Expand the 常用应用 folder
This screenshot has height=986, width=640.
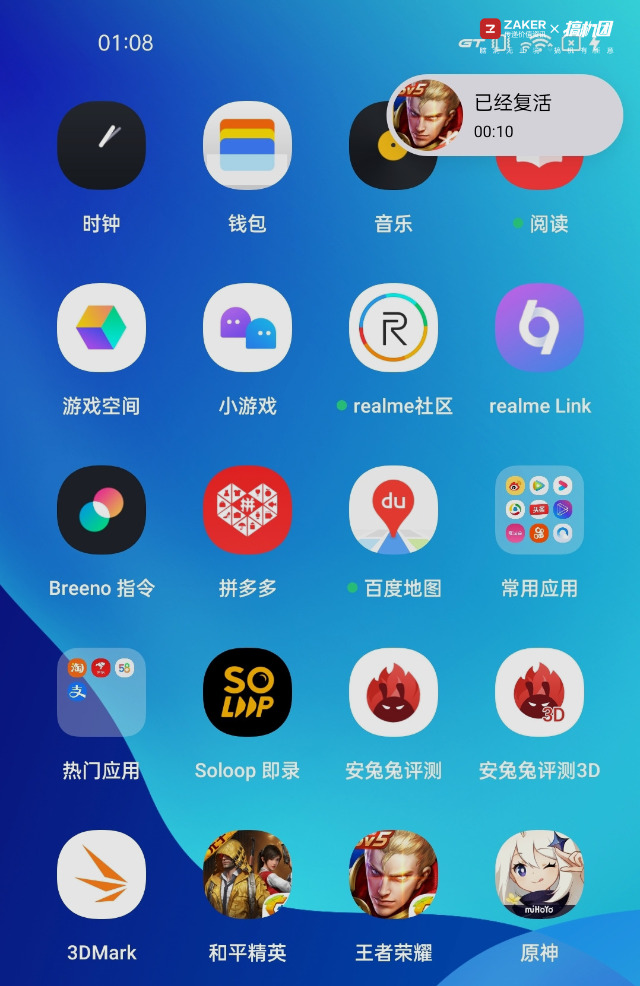tap(539, 510)
